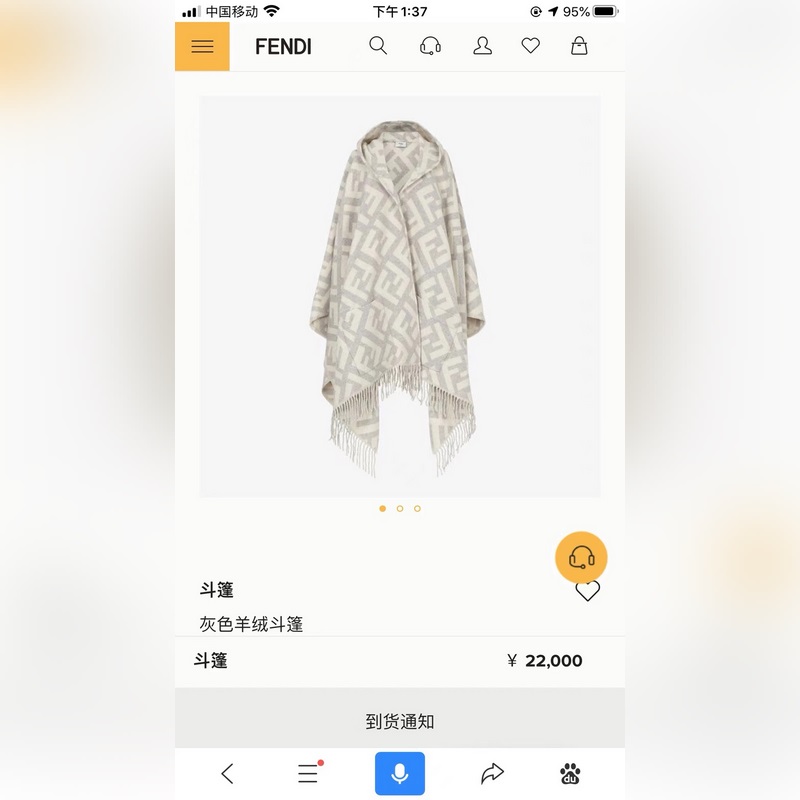Go to the FENDI home page
This screenshot has height=800, width=800.
pos(283,47)
